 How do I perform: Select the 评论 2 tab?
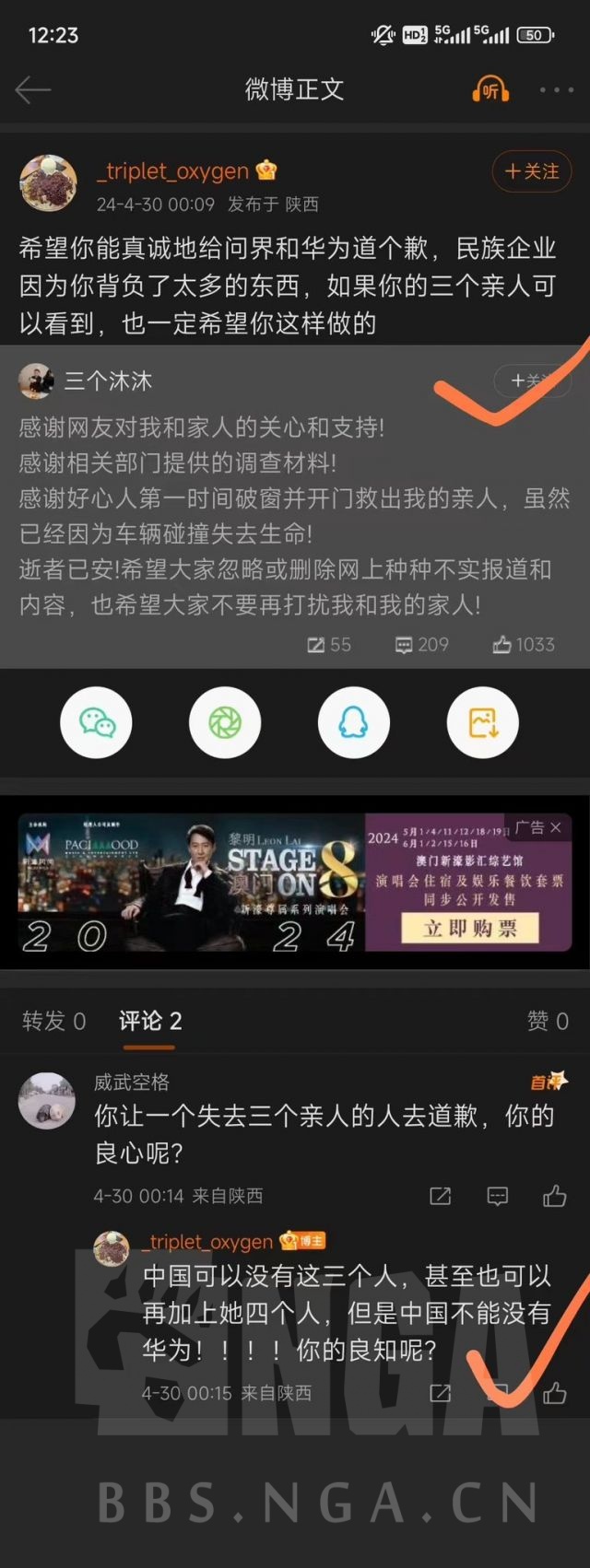[x=150, y=1021]
